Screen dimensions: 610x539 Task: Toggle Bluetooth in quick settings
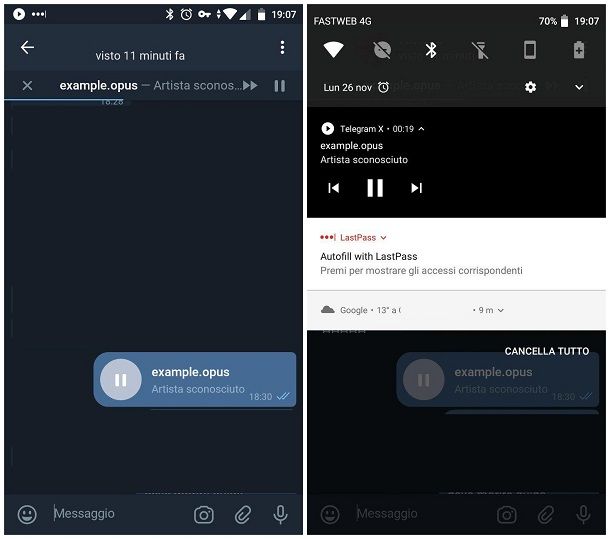[x=431, y=50]
